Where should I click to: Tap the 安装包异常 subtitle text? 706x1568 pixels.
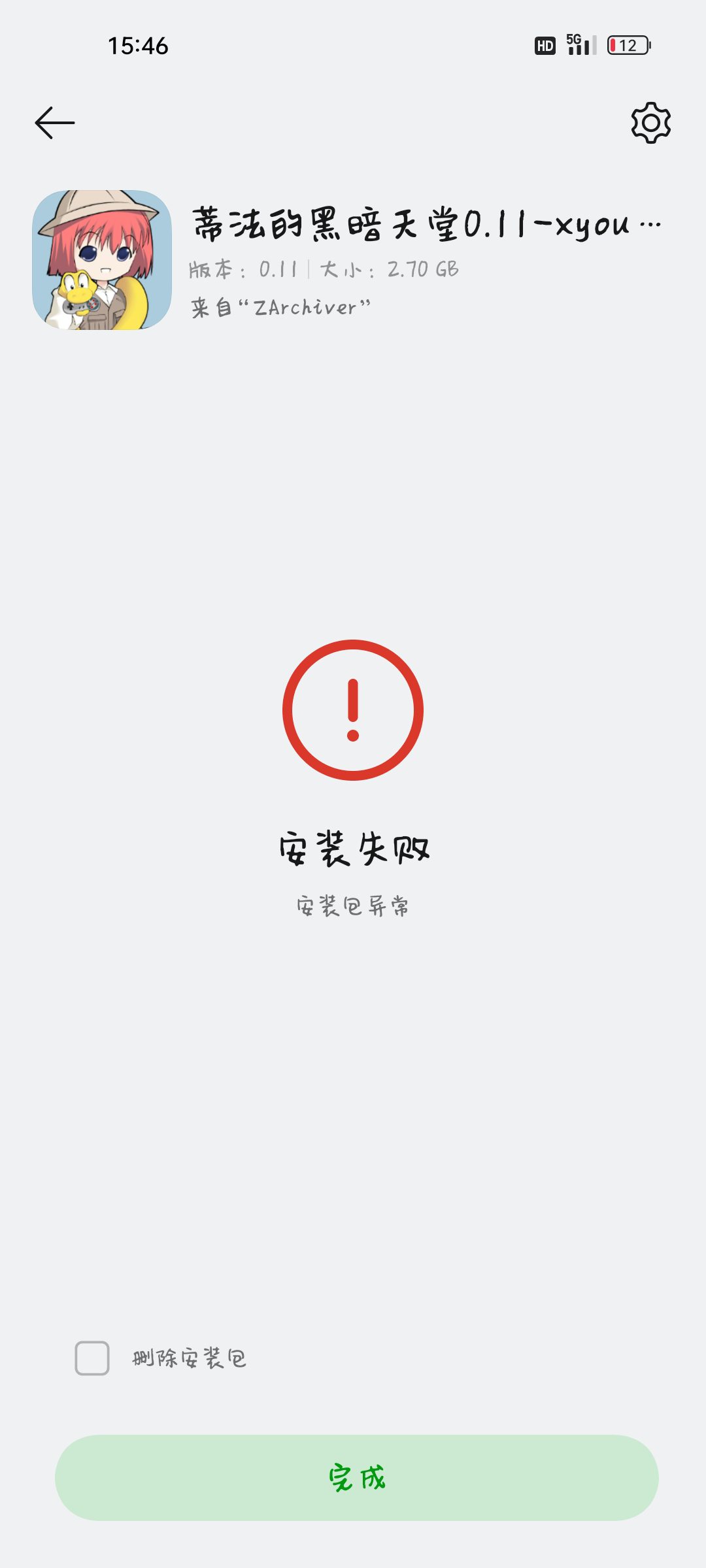pos(353,907)
